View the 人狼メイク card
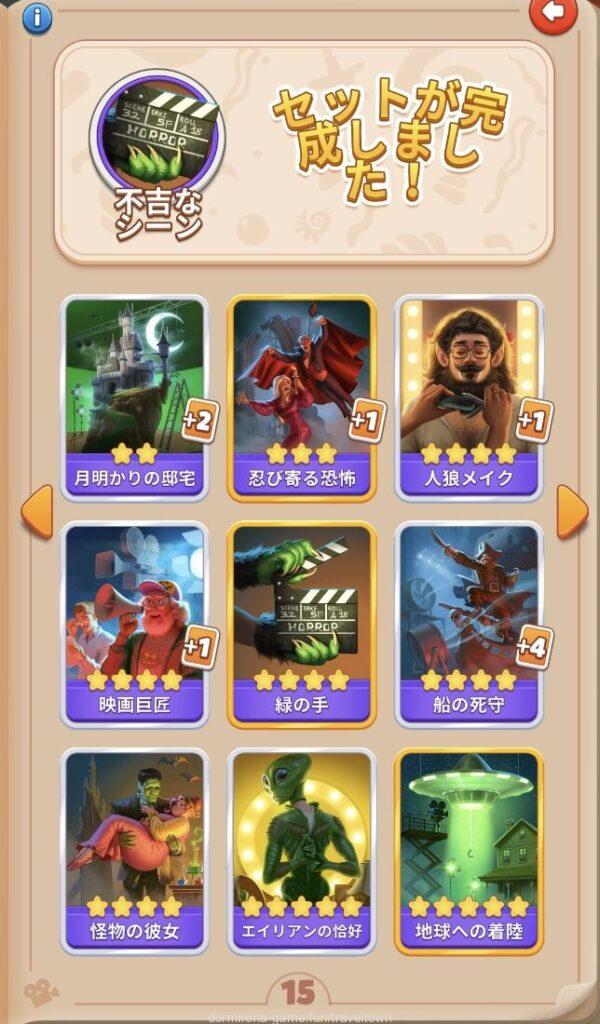600x1024 pixels. click(469, 397)
